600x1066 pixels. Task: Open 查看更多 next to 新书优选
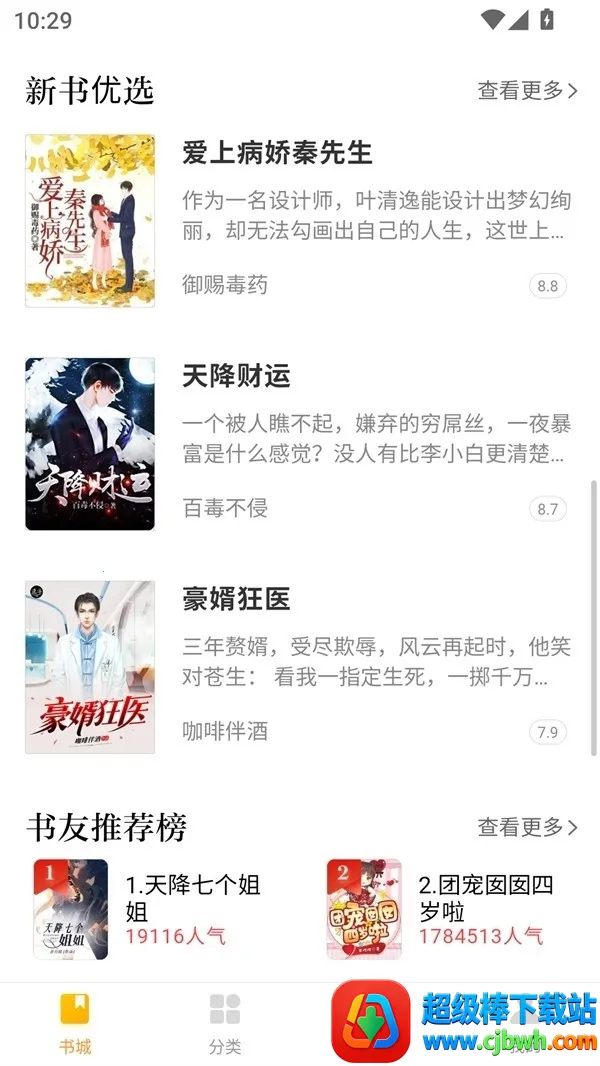pos(527,91)
